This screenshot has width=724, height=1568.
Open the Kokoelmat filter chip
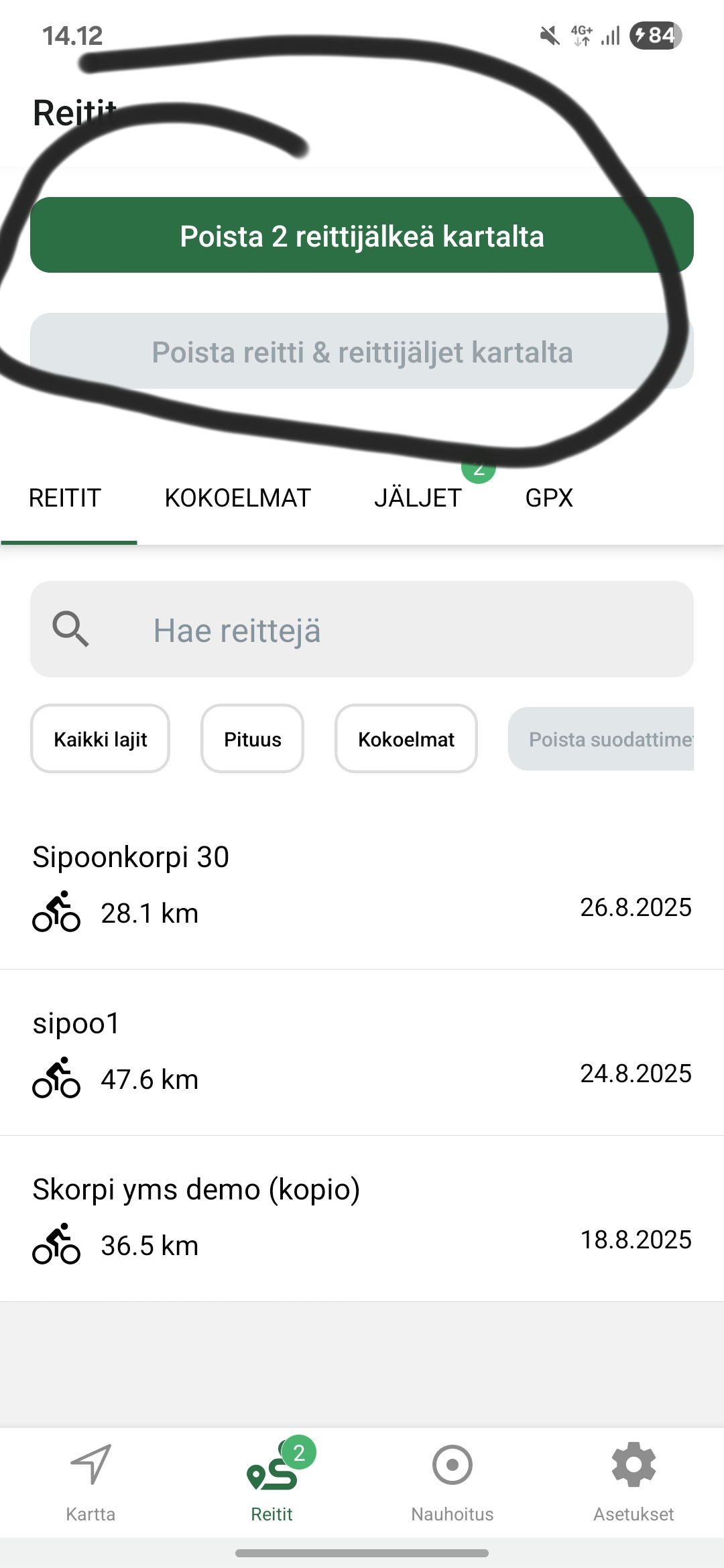coord(406,738)
